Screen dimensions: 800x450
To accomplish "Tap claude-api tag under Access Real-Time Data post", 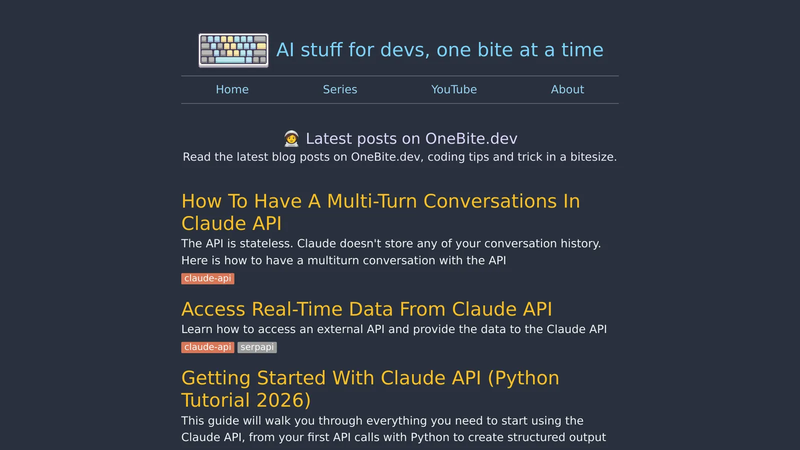I will click(208, 347).
